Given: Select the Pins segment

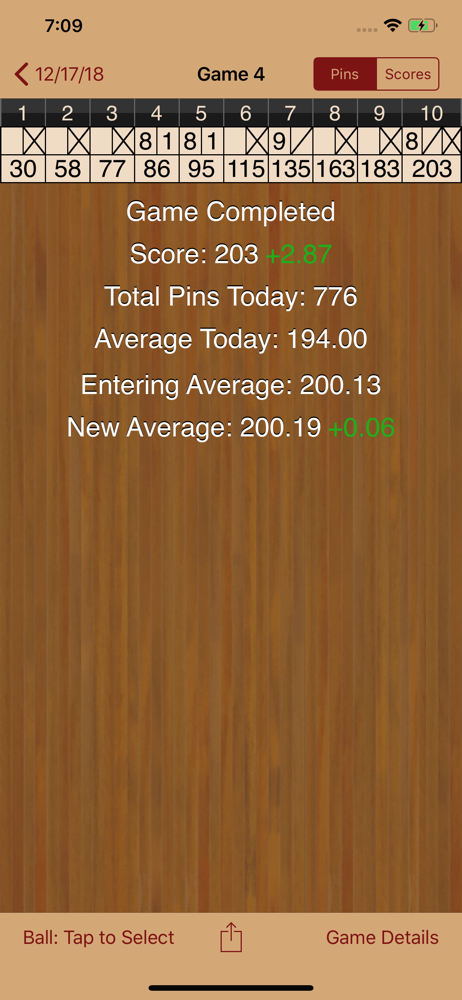Looking at the screenshot, I should [x=345, y=74].
